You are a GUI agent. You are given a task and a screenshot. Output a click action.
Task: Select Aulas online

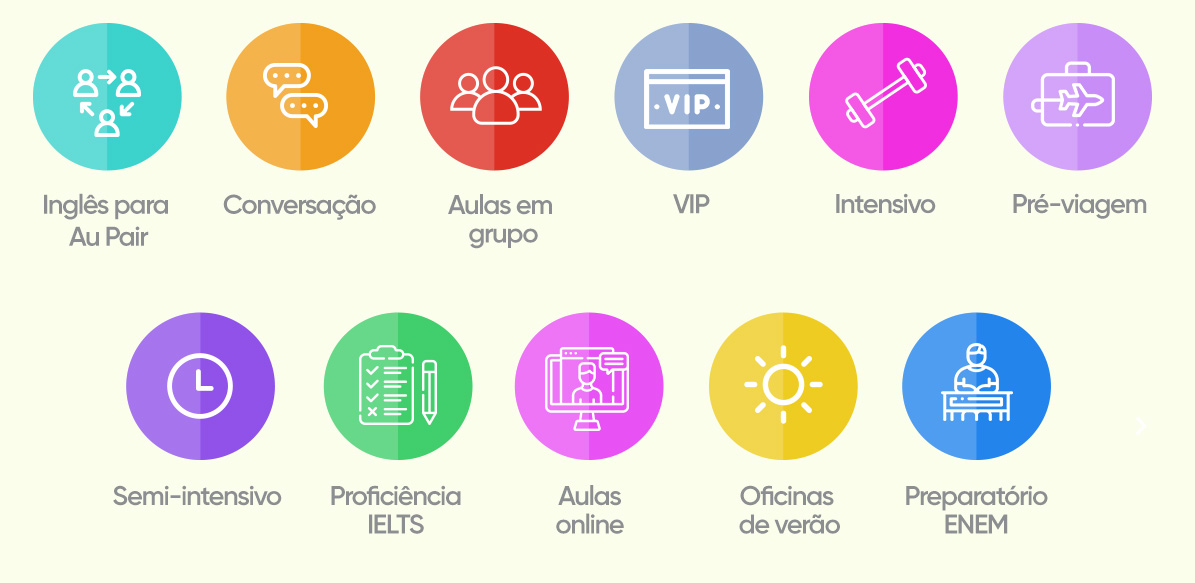coord(589,386)
